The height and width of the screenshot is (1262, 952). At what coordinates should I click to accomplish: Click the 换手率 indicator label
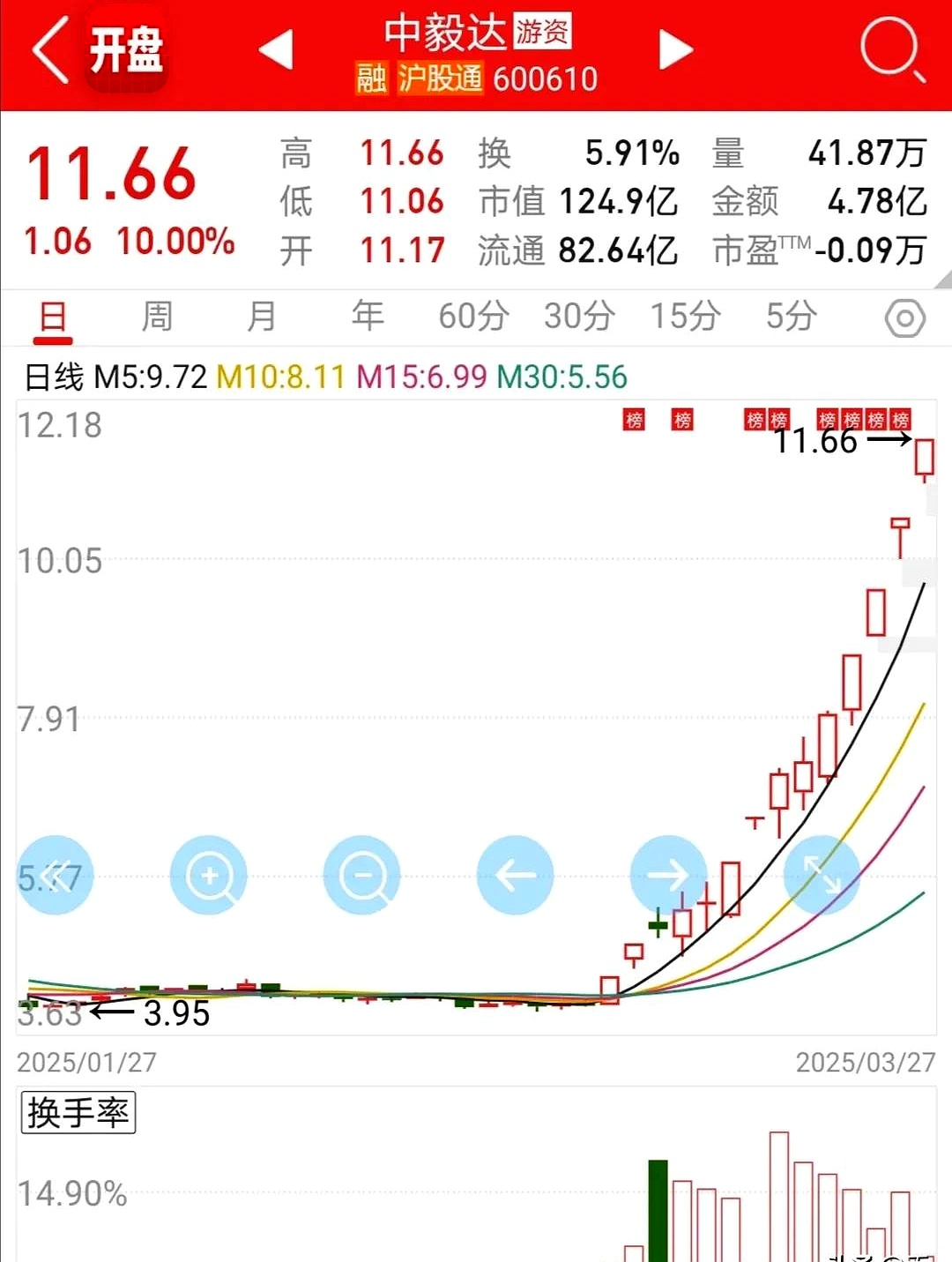click(x=78, y=1112)
